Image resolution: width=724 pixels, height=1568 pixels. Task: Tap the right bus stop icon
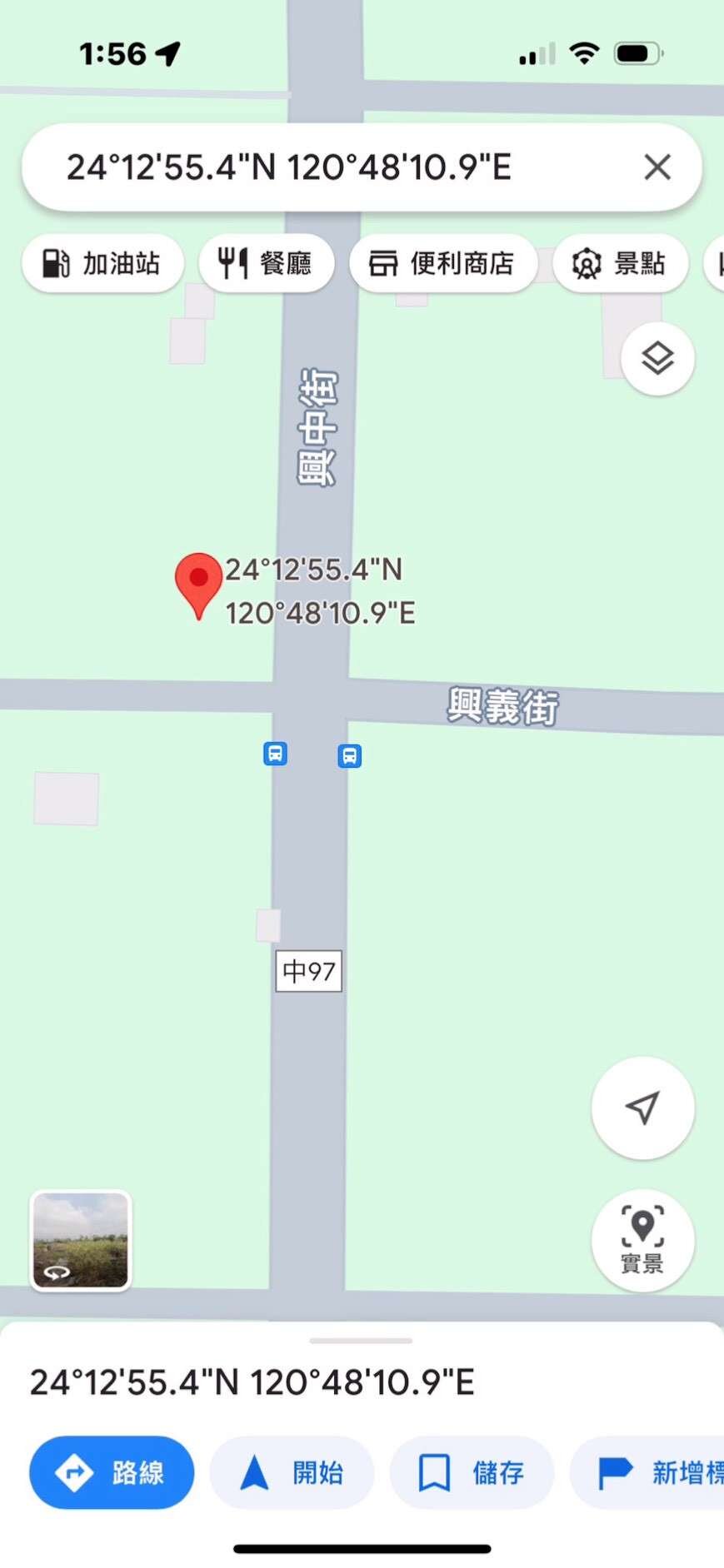click(x=349, y=756)
